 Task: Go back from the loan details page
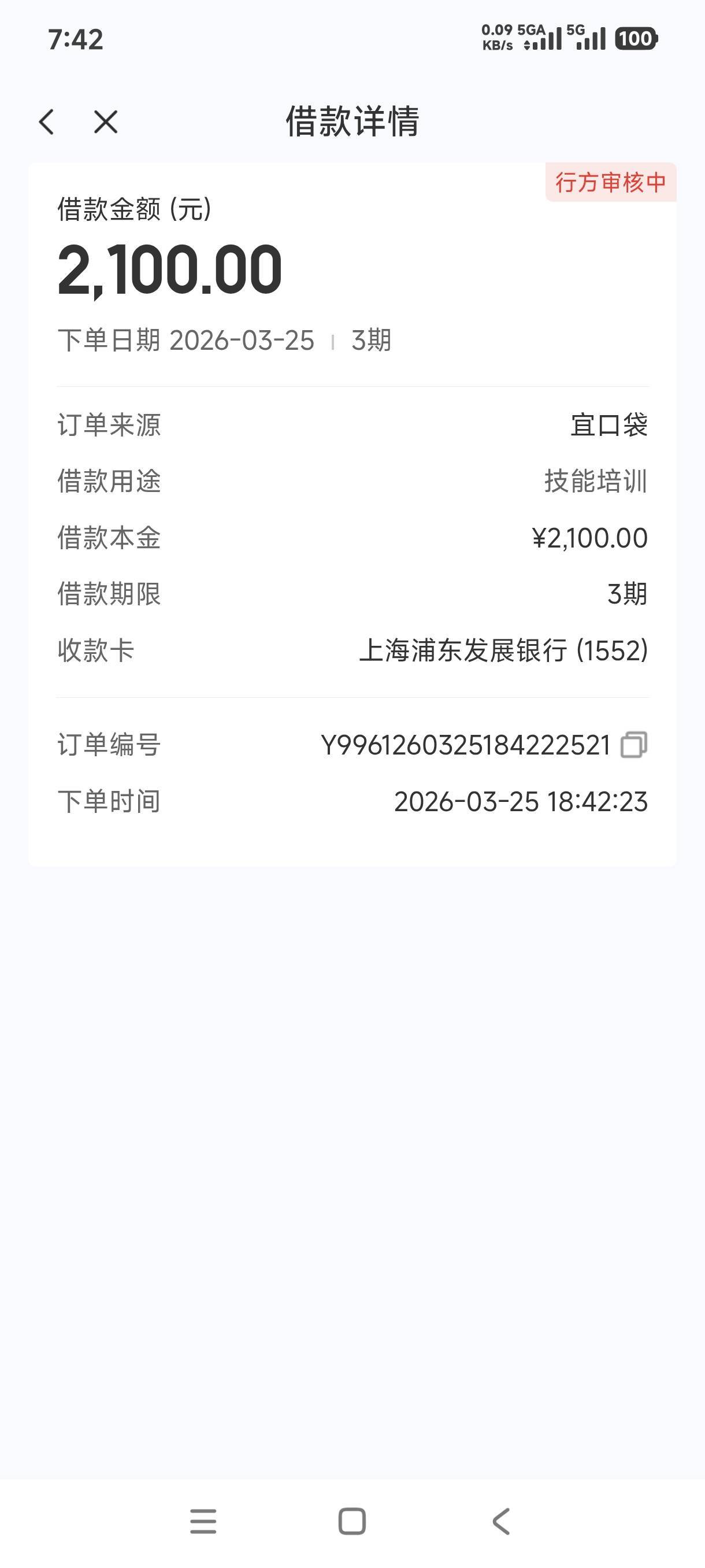(47, 122)
